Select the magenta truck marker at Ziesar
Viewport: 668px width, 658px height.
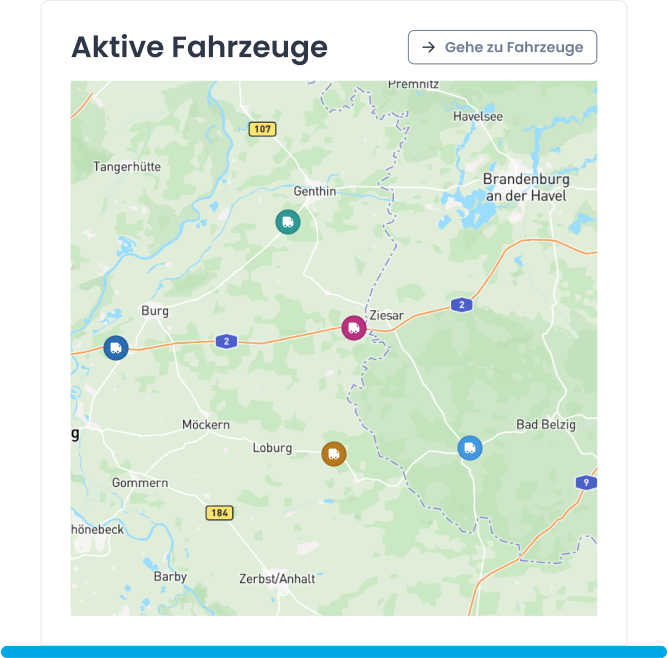pos(354,328)
